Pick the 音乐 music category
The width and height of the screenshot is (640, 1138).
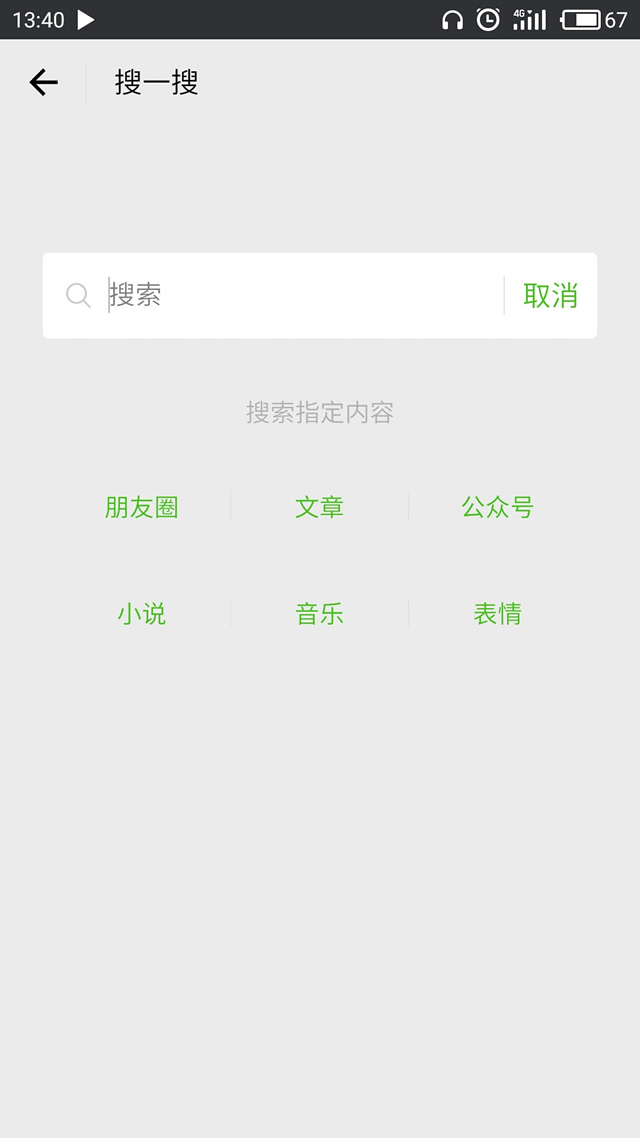coord(320,613)
